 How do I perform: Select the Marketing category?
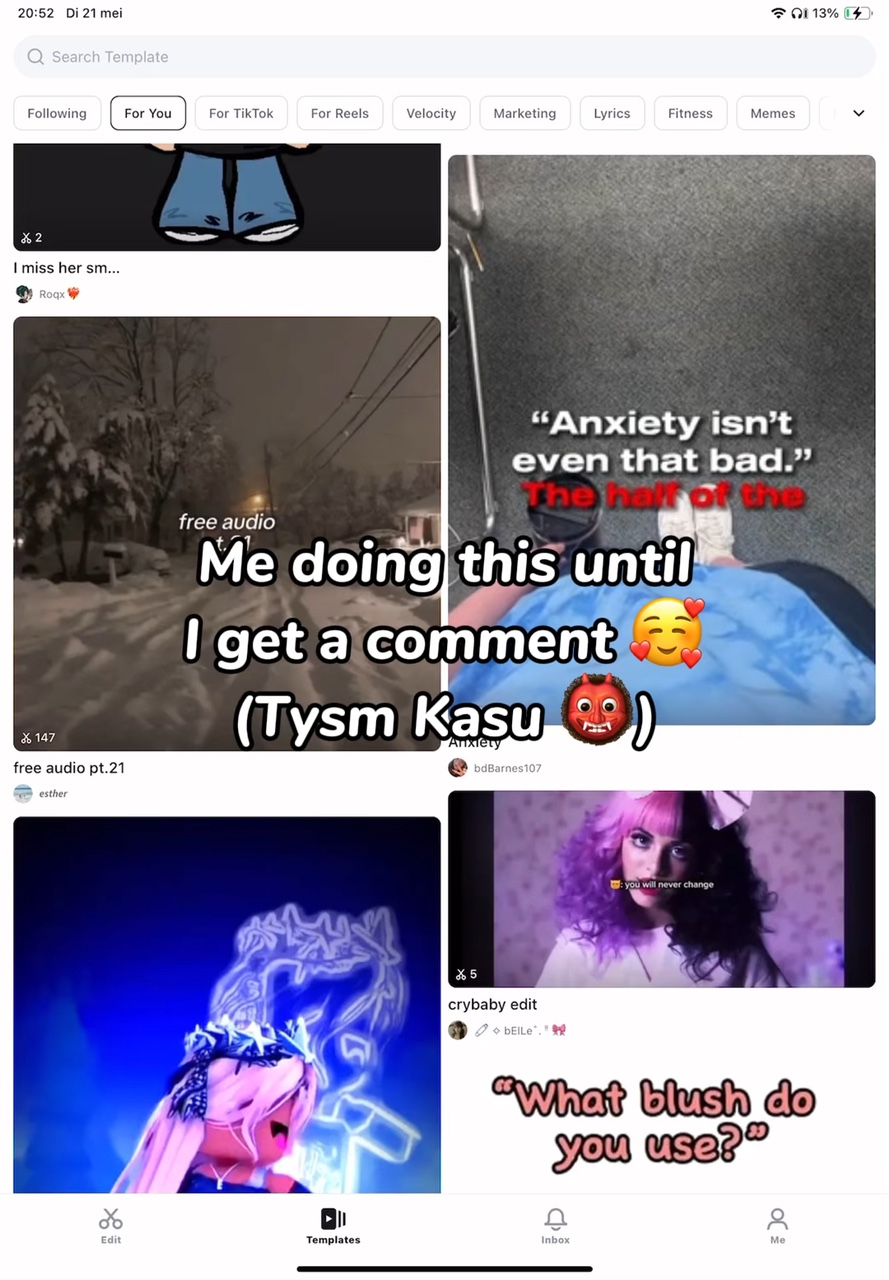525,113
